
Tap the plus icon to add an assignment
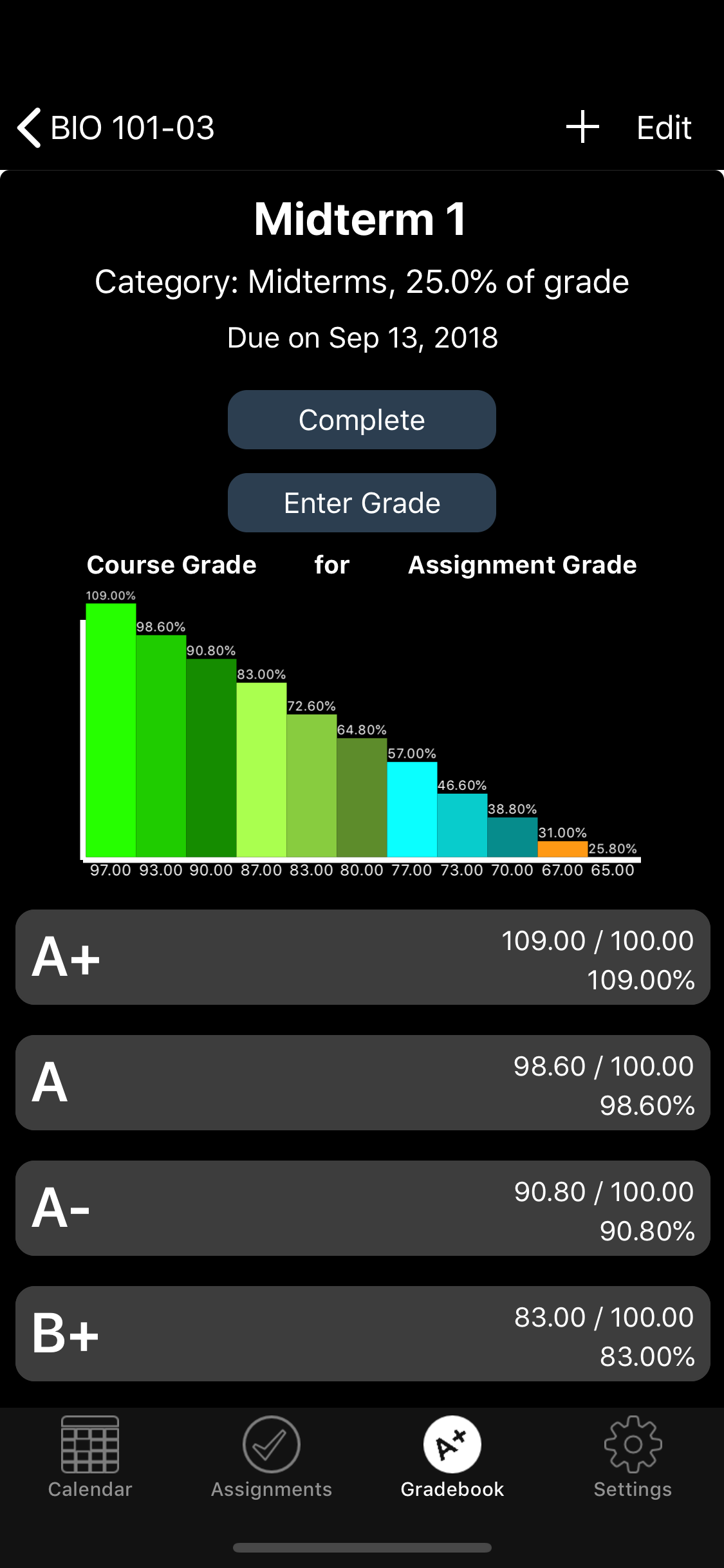582,126
